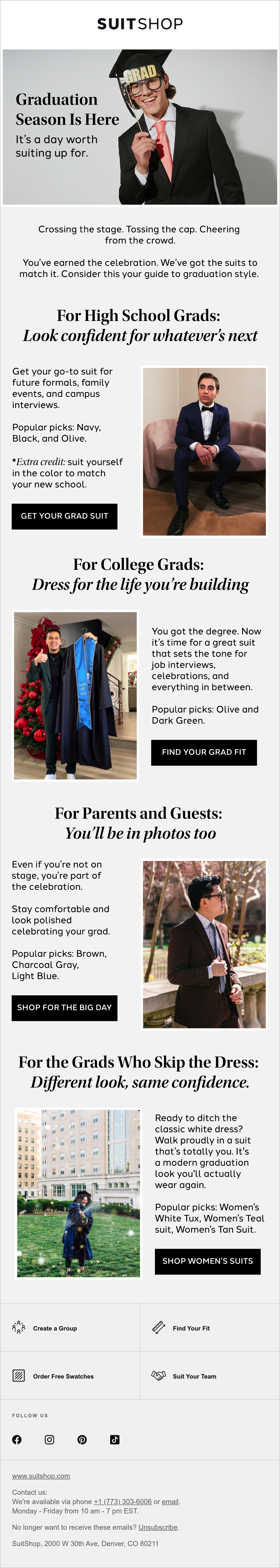
Task: Visit SuitShop's Pinterest icon
Action: tap(82, 1439)
